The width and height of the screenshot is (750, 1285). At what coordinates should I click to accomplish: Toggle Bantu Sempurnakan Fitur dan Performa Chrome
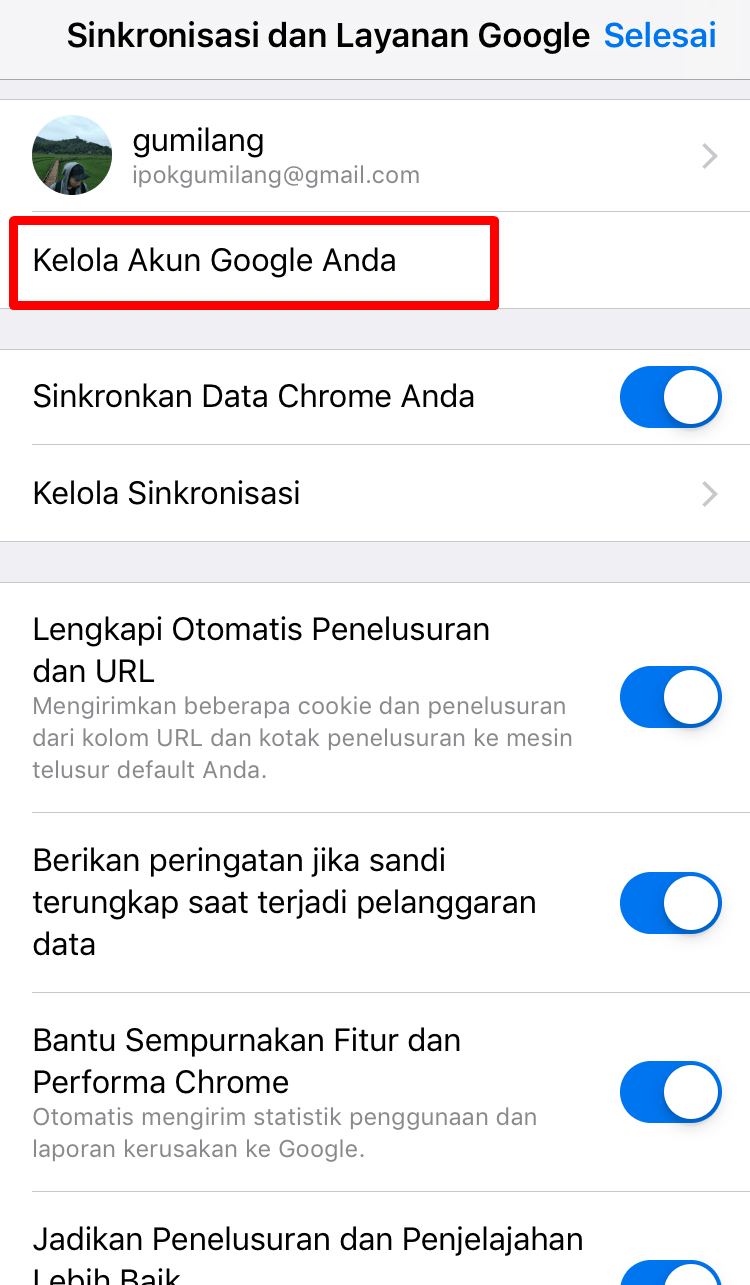[x=670, y=1092]
